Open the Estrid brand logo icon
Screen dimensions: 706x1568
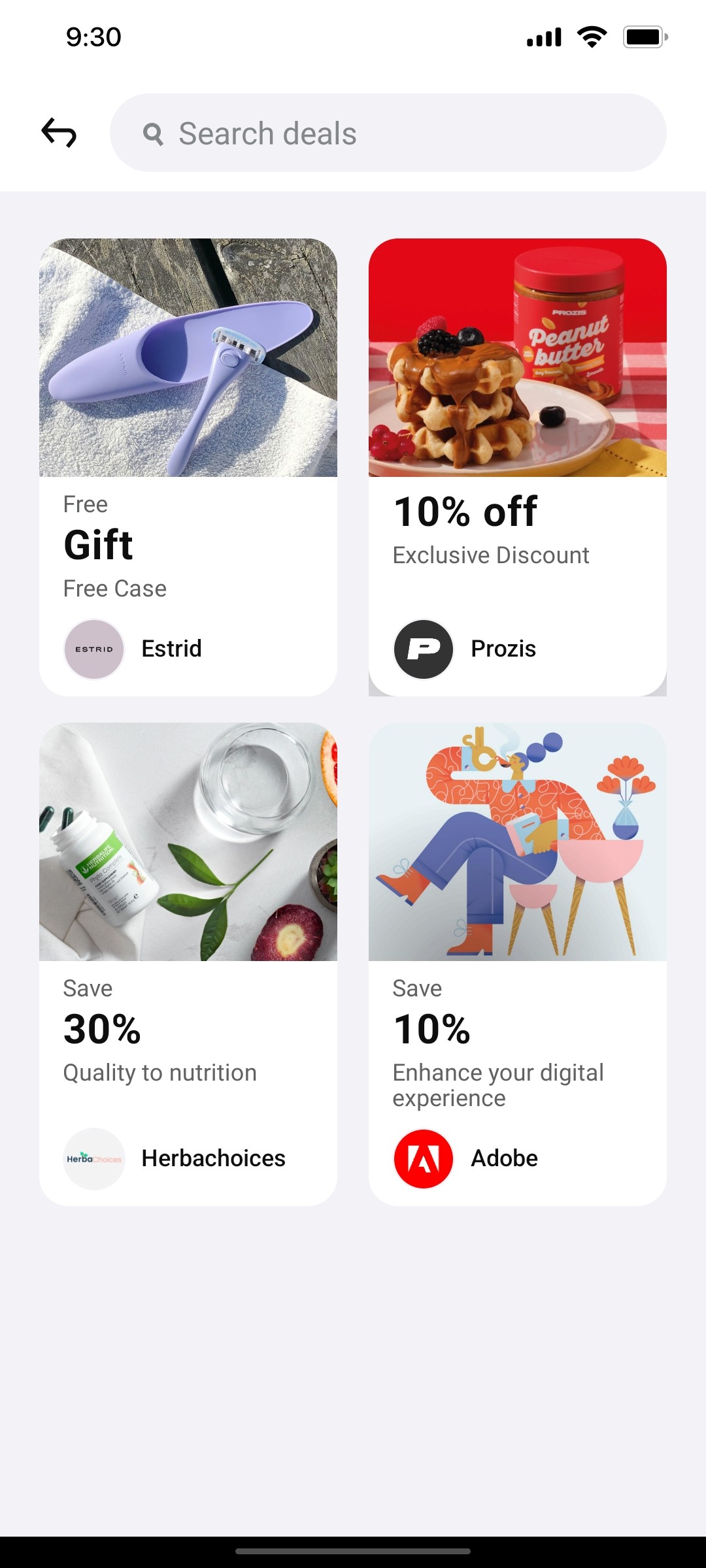[93, 649]
